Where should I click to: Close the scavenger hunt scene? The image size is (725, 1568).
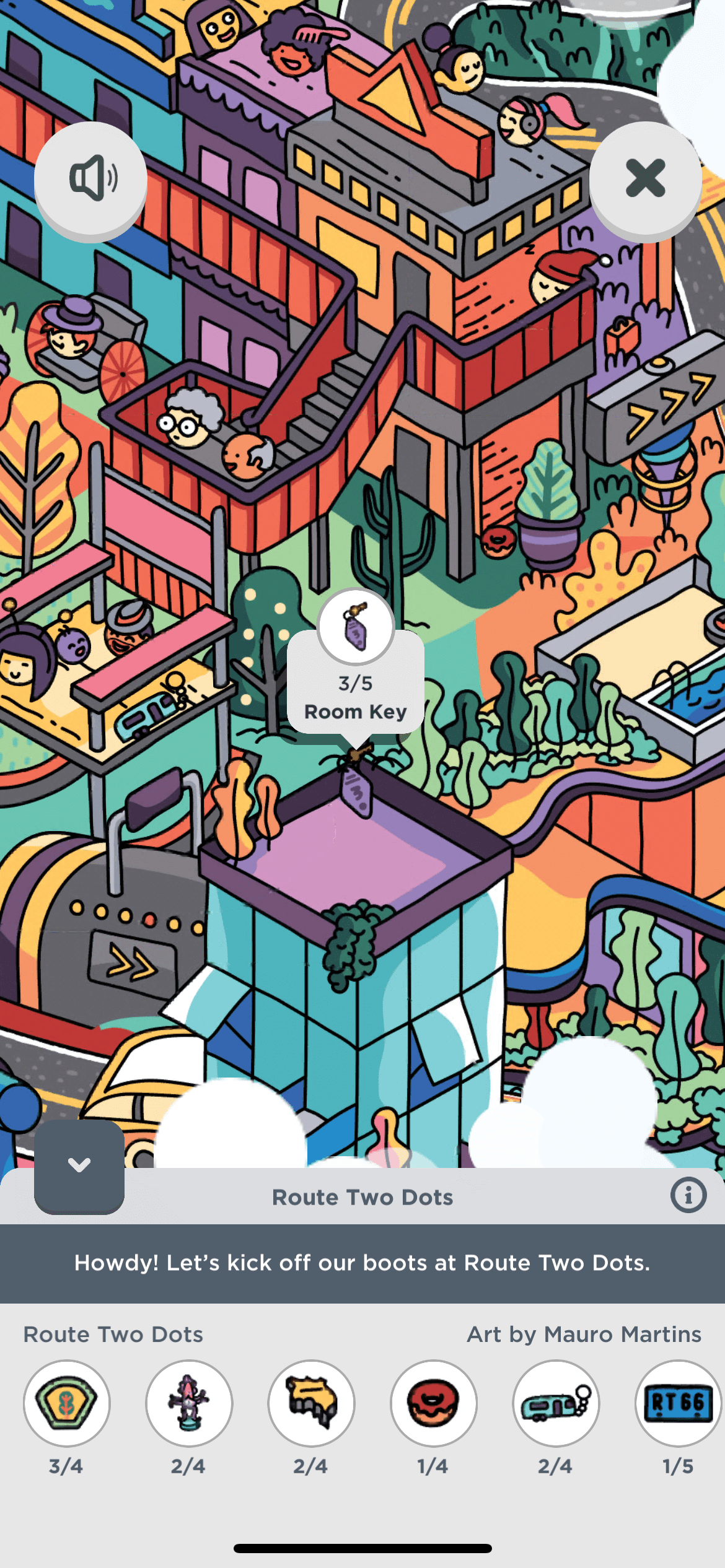coord(645,178)
